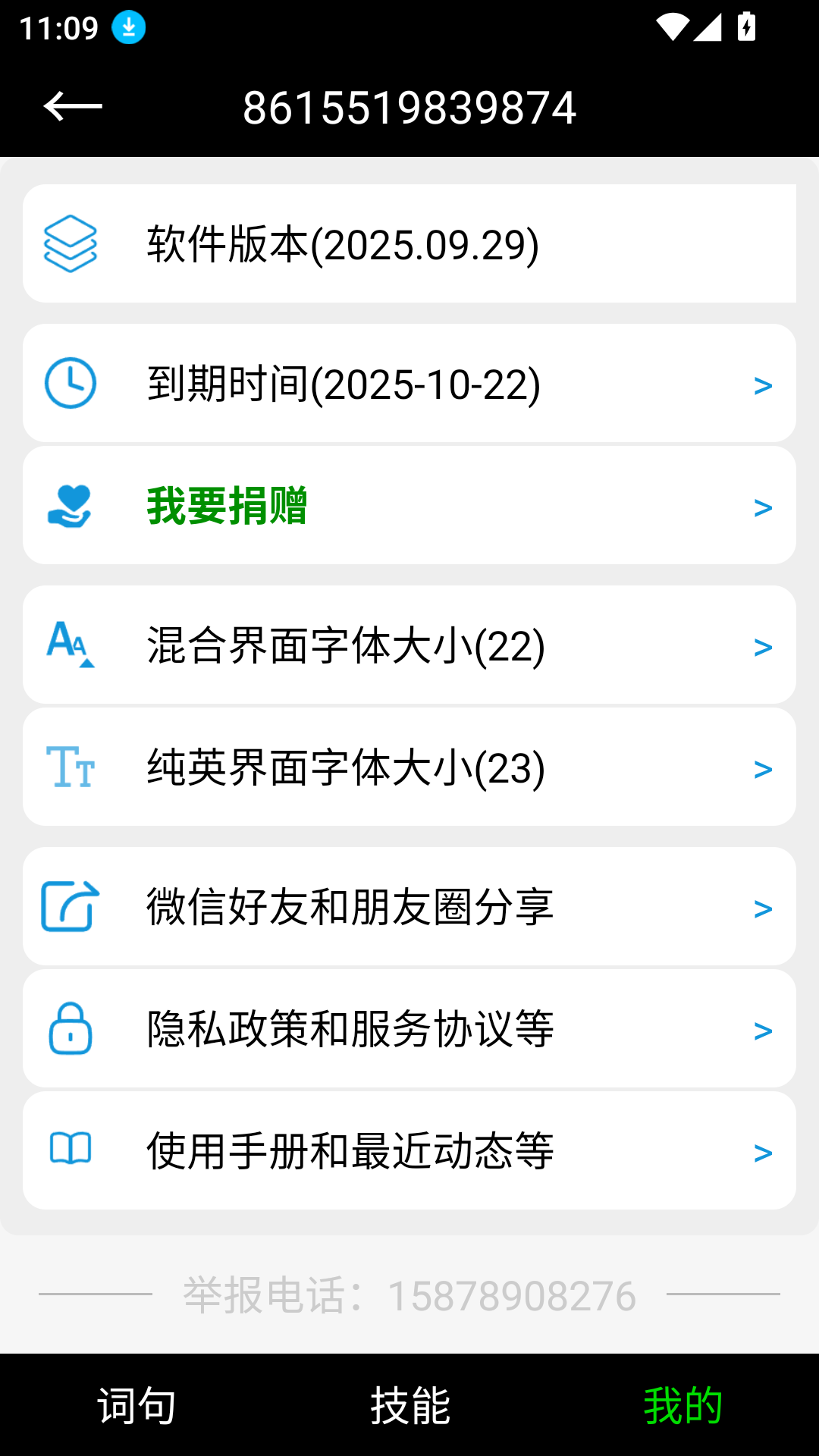Click the Aa mixed font size icon

coord(71,645)
